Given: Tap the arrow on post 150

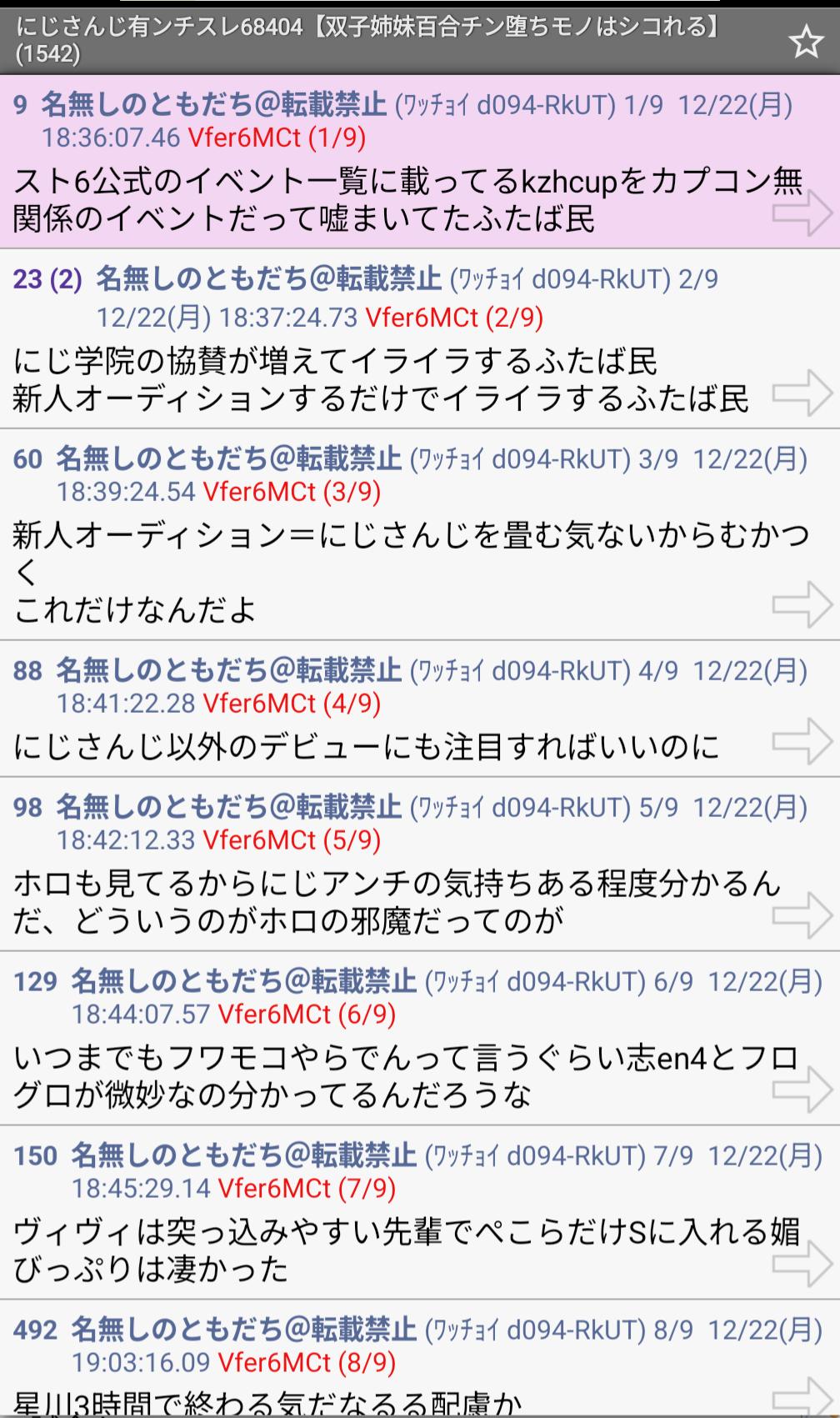Looking at the screenshot, I should (802, 1263).
